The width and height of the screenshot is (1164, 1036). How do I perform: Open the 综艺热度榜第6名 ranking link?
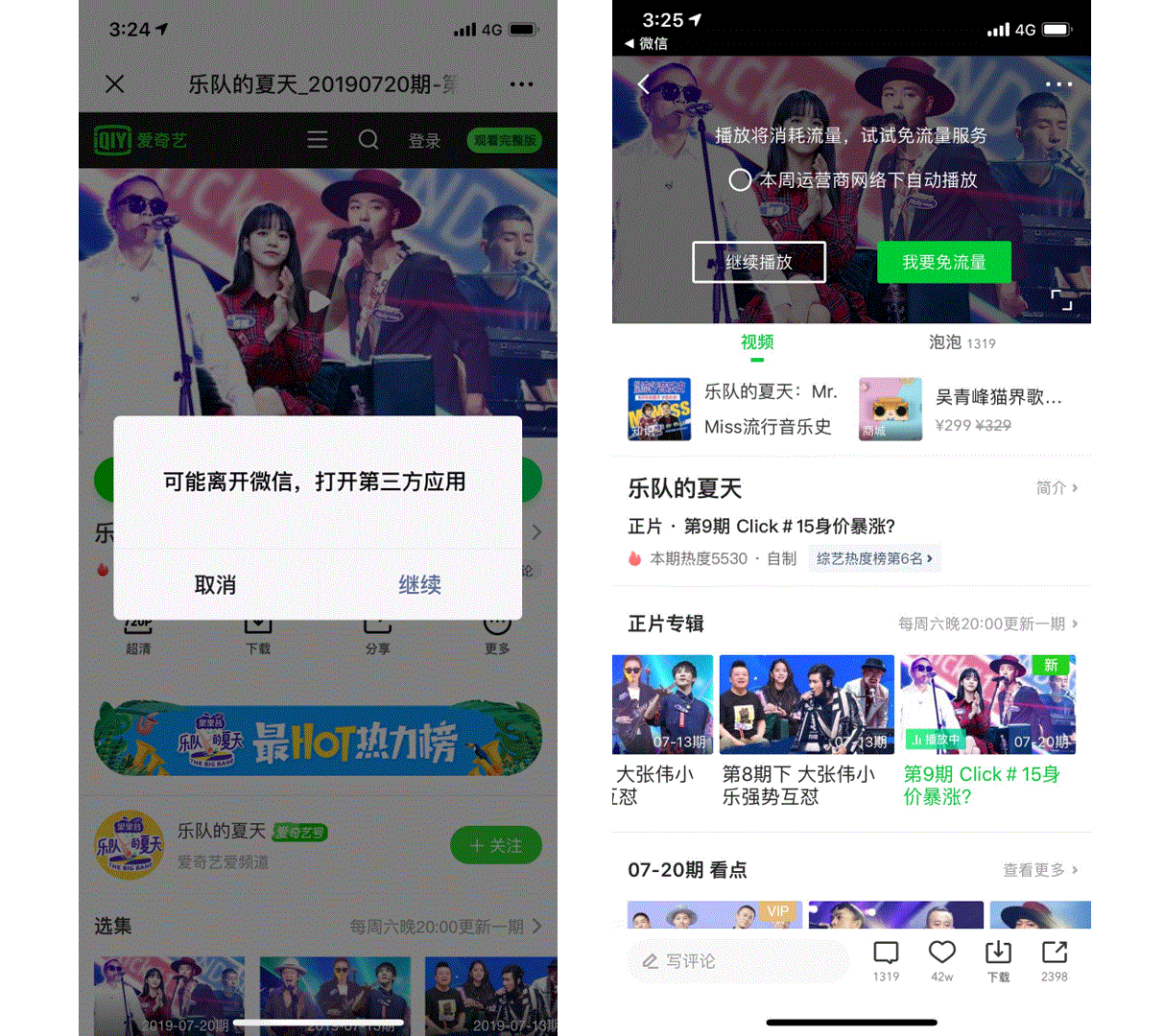[874, 558]
